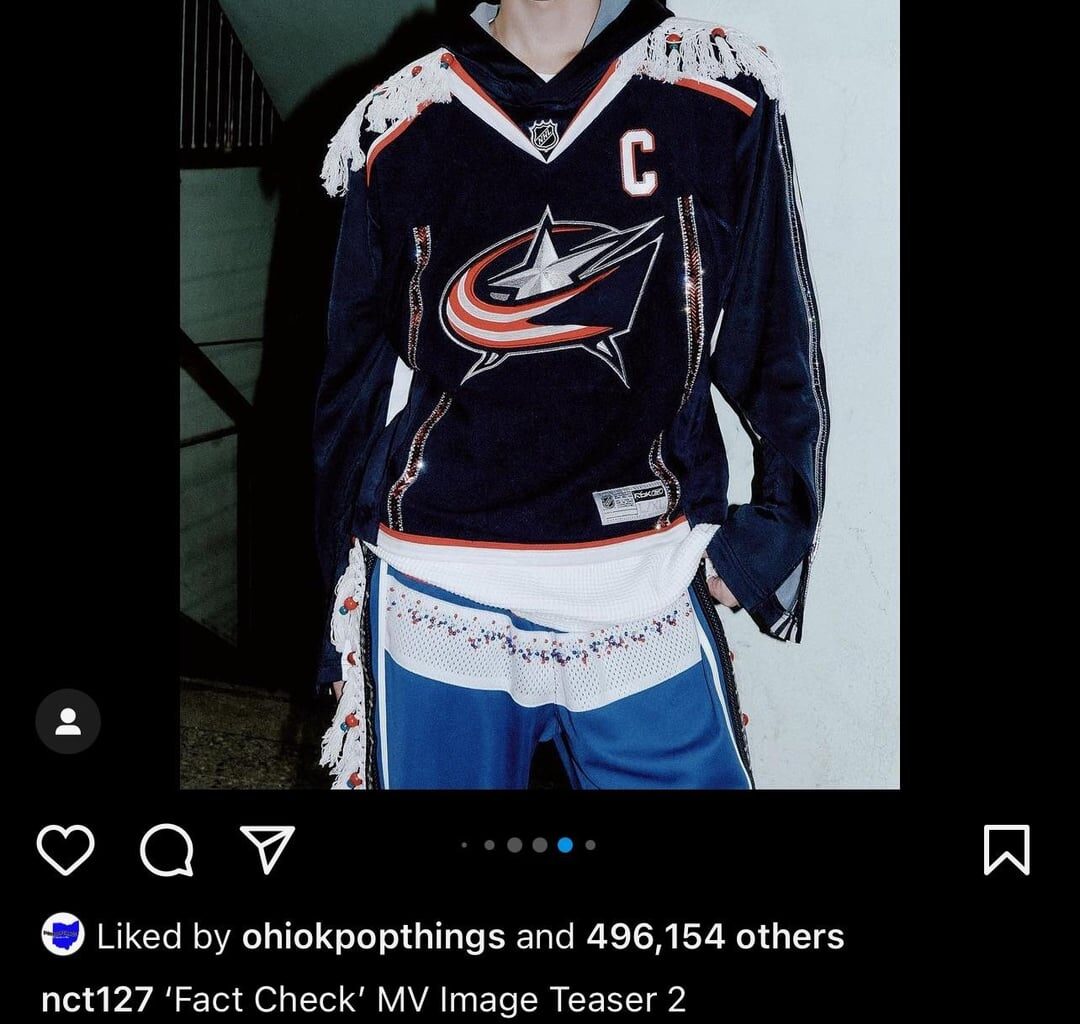Open the comments on this post
The height and width of the screenshot is (1024, 1080).
pyautogui.click(x=166, y=851)
